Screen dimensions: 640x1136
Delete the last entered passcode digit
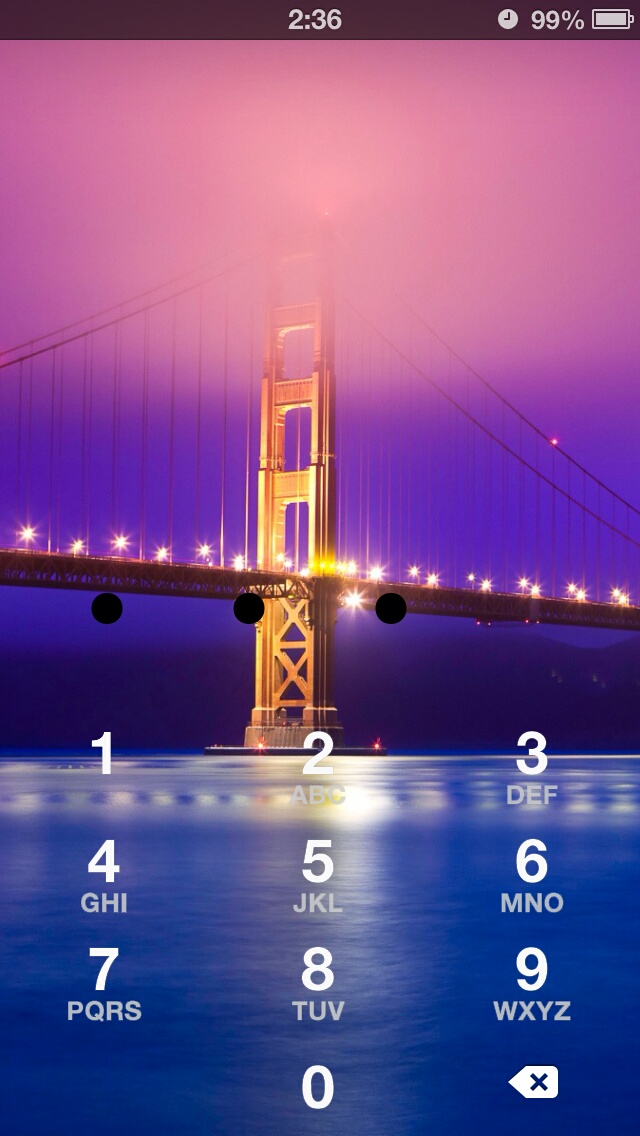pyautogui.click(x=534, y=1082)
